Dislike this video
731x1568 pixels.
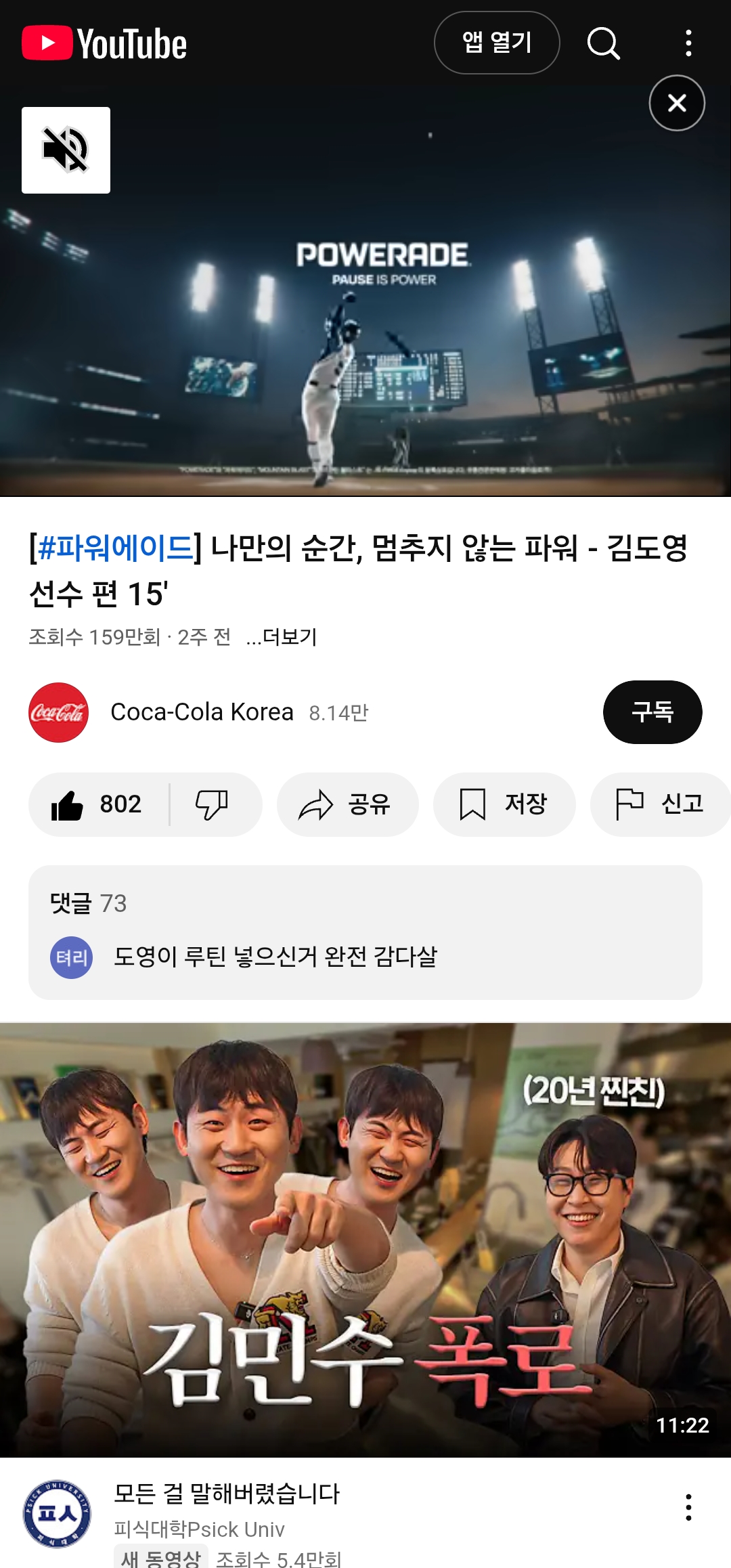[x=212, y=804]
